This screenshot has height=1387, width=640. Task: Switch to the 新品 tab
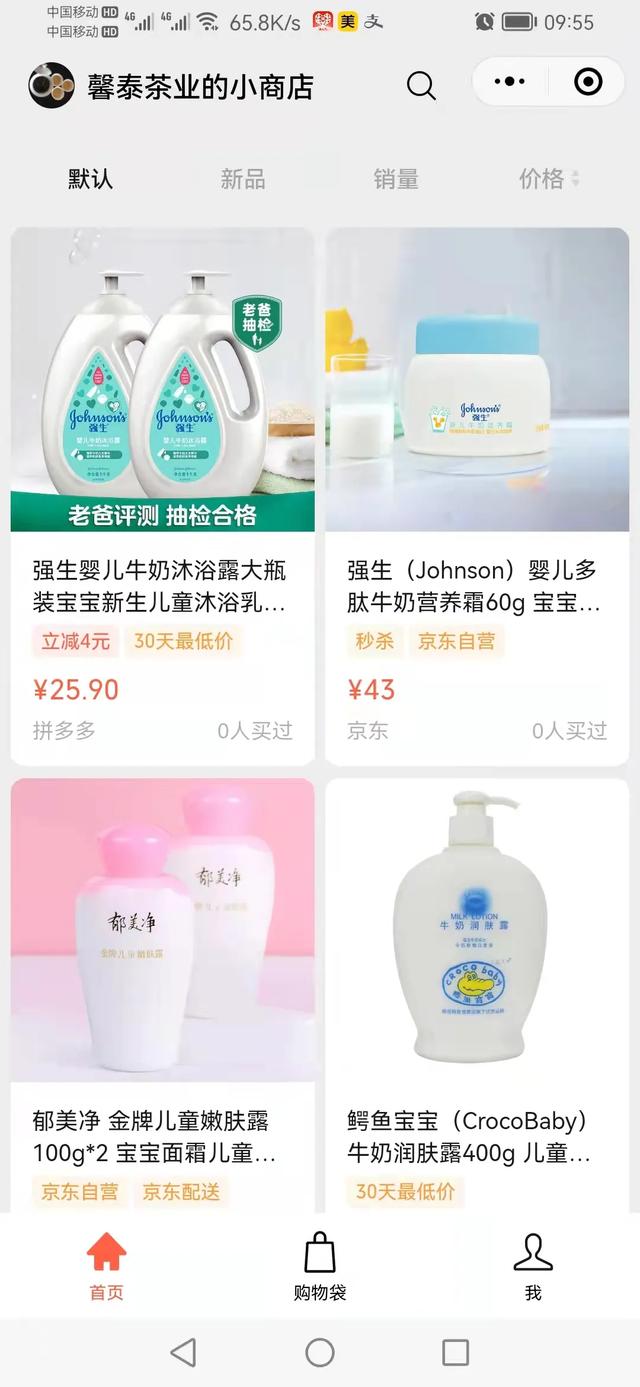pos(243,179)
